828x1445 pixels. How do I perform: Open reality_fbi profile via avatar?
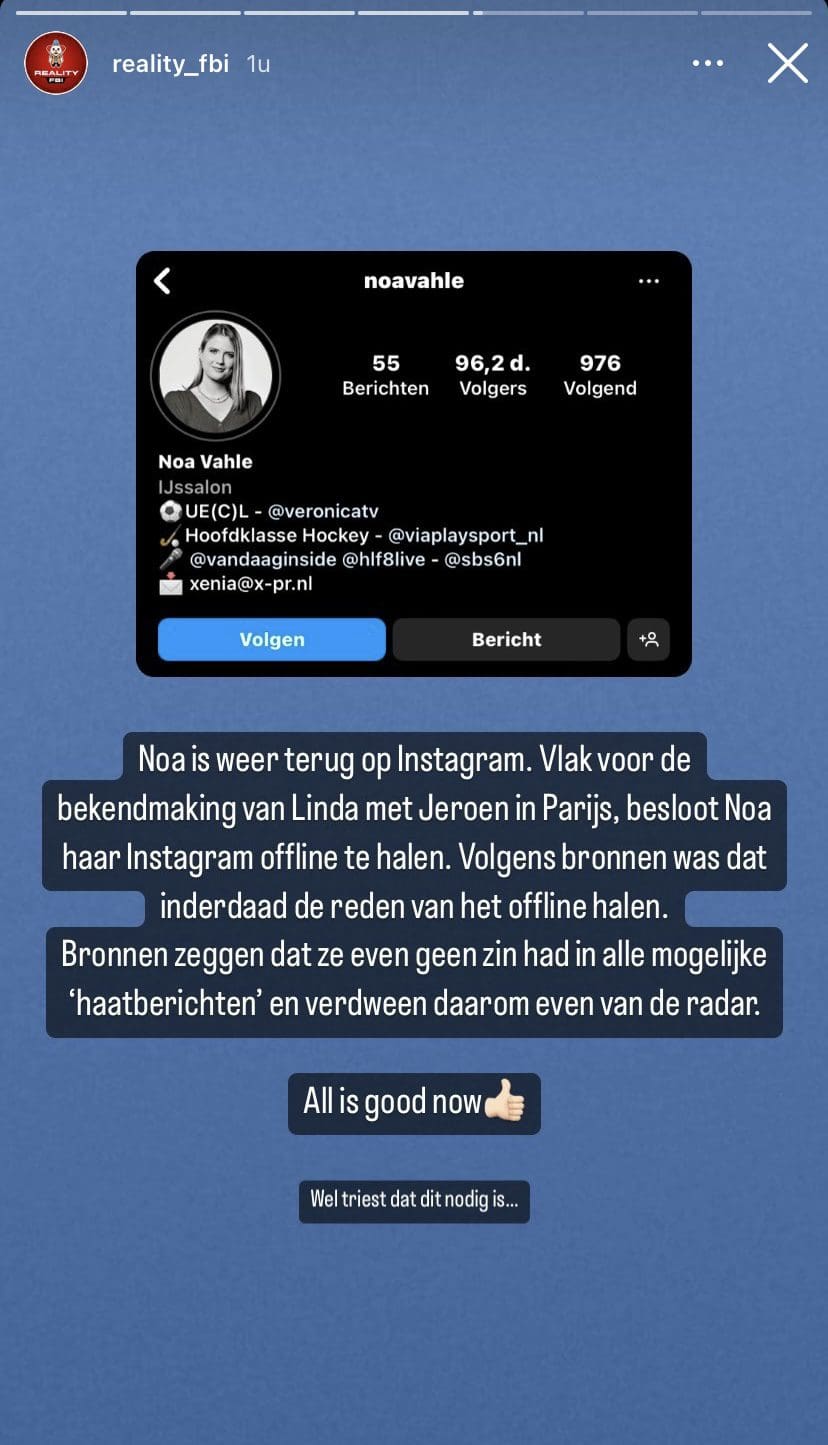[x=56, y=63]
